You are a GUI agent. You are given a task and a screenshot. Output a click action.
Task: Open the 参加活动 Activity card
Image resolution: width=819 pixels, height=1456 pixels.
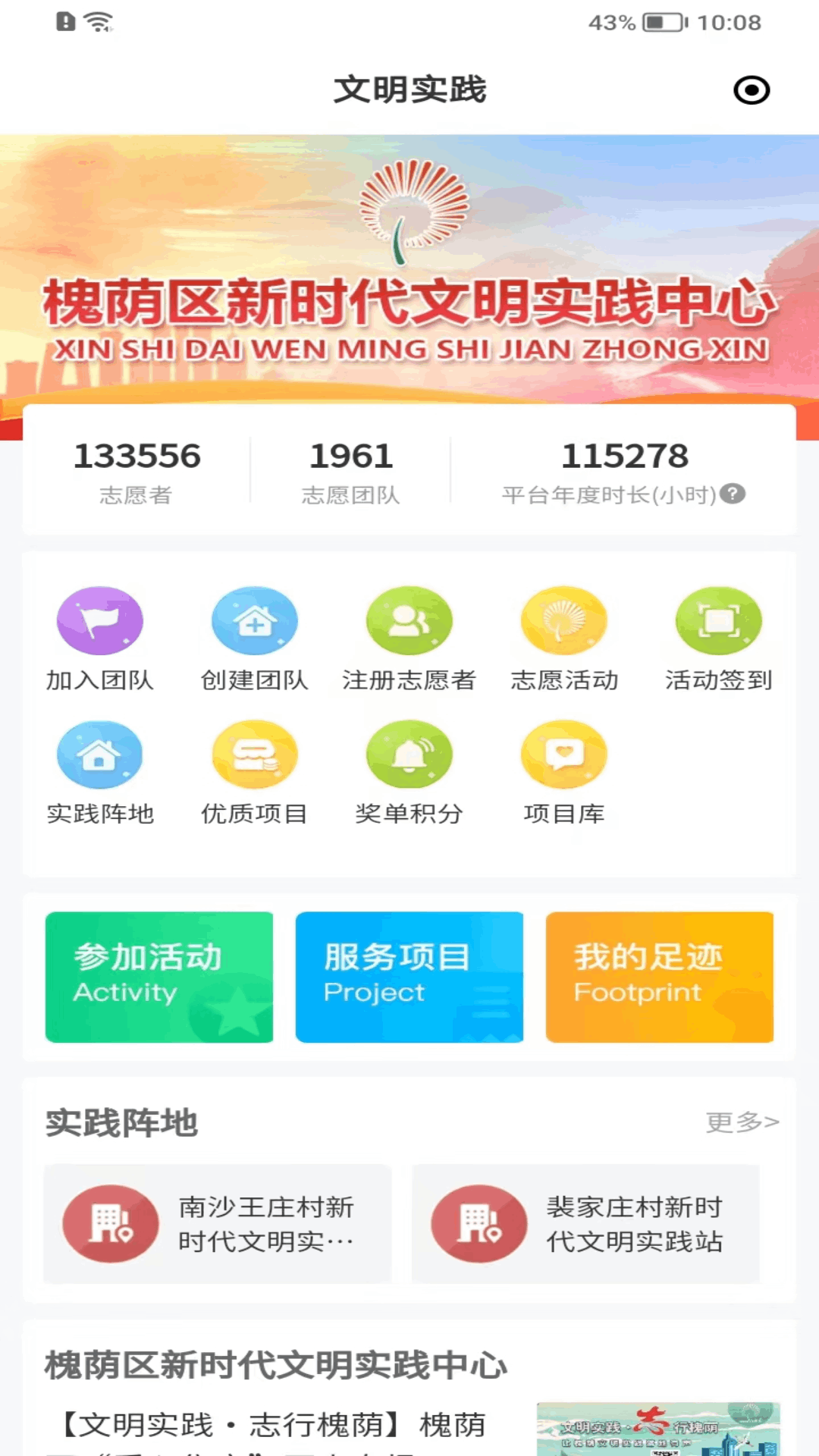[x=158, y=977]
